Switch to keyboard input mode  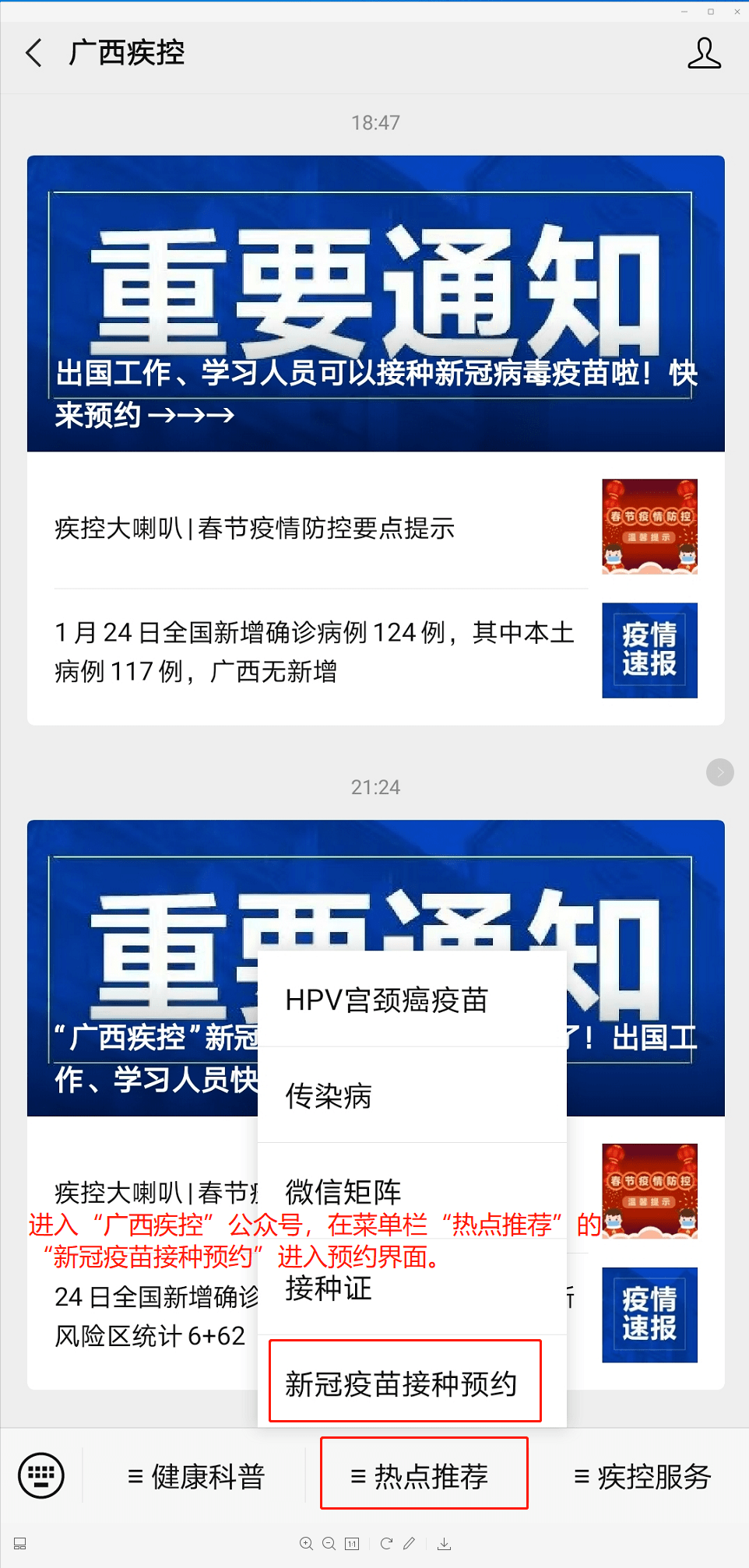(x=41, y=1475)
